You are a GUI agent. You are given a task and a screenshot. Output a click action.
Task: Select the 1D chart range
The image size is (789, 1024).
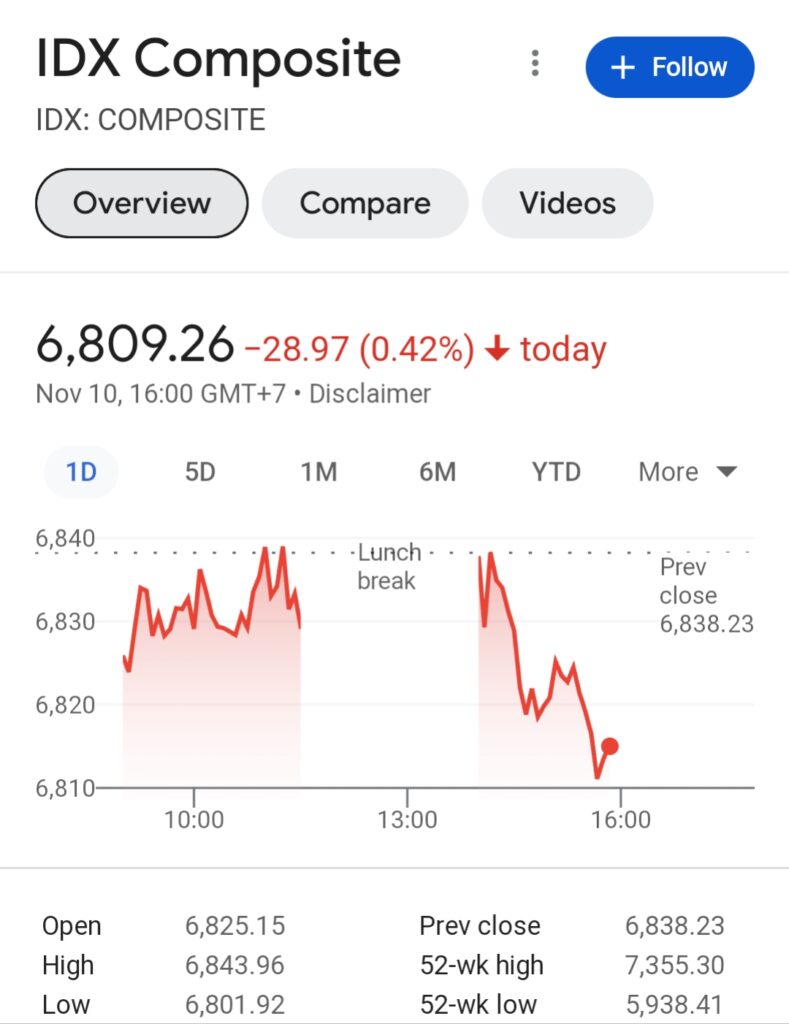(x=81, y=472)
